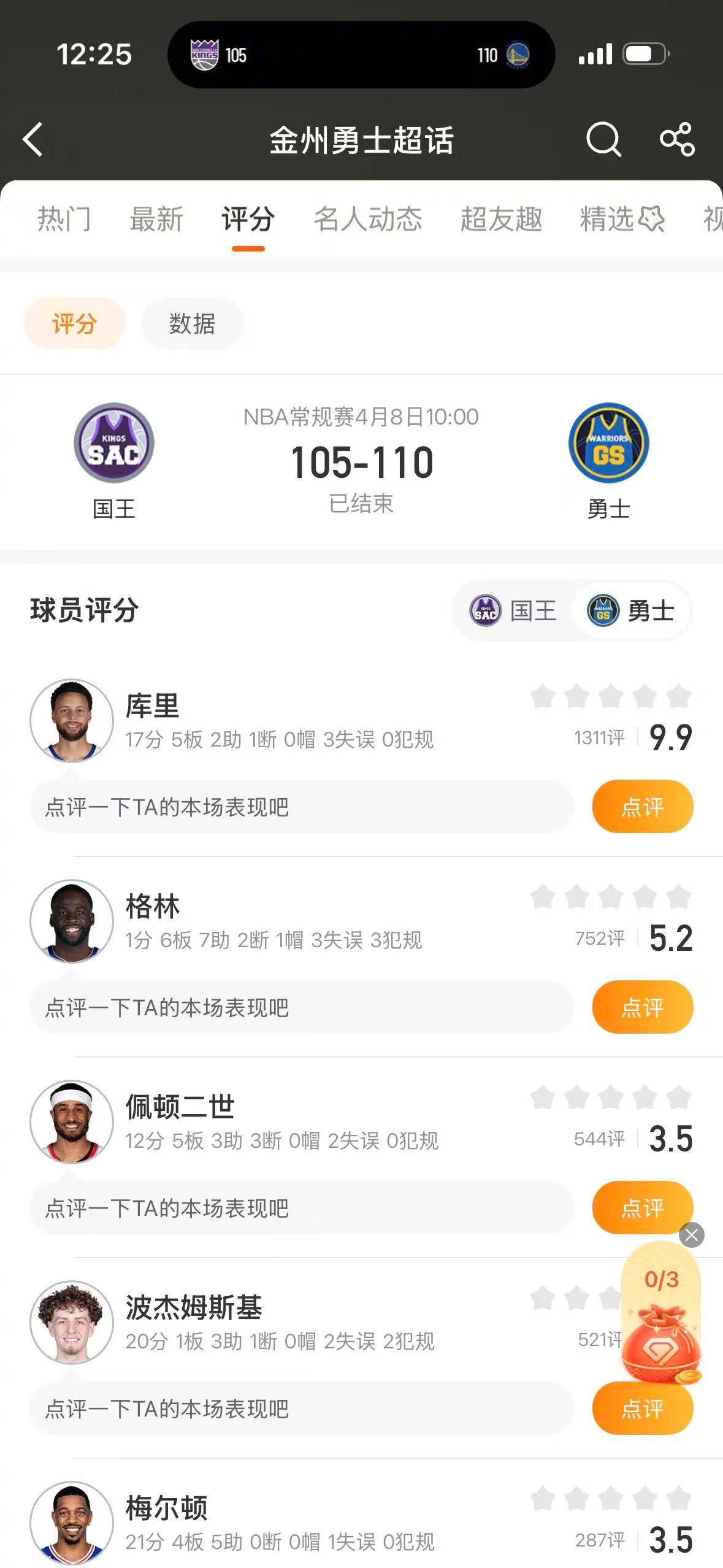Tap 点评 button for 库里
Screen dimensions: 723x1568
(642, 807)
